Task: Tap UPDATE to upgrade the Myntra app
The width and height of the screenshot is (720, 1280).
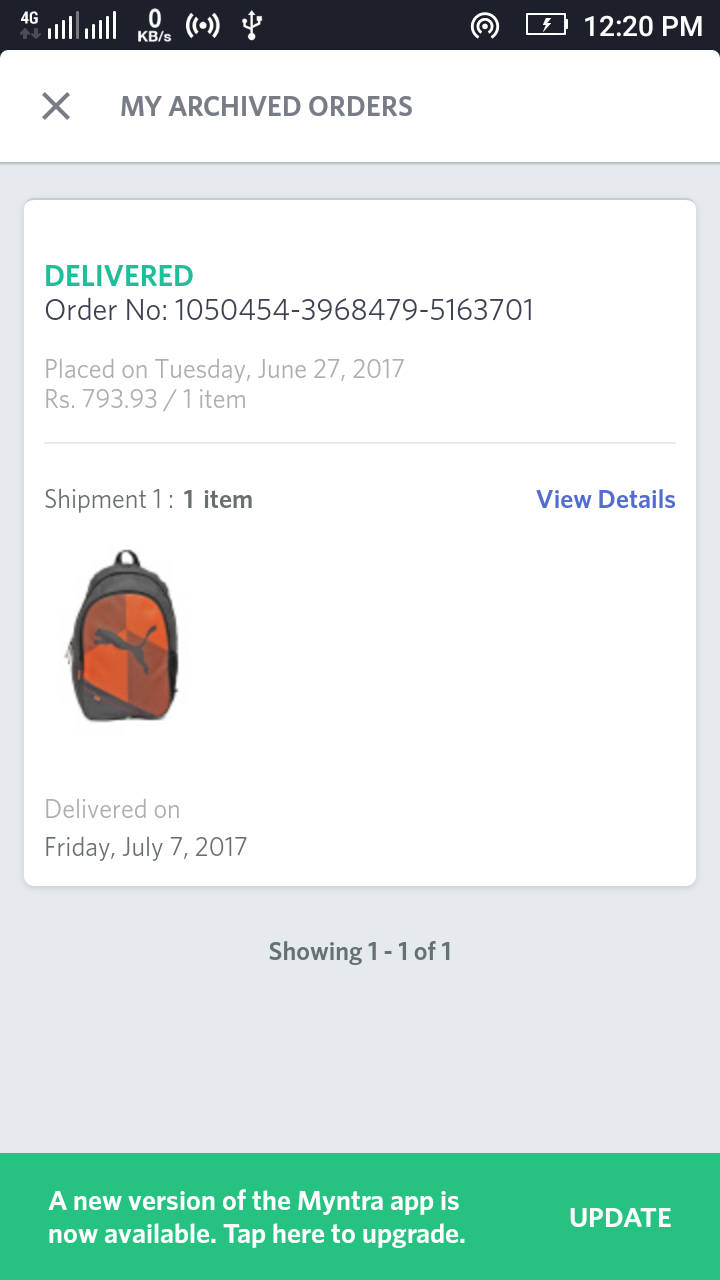Action: (x=620, y=1217)
